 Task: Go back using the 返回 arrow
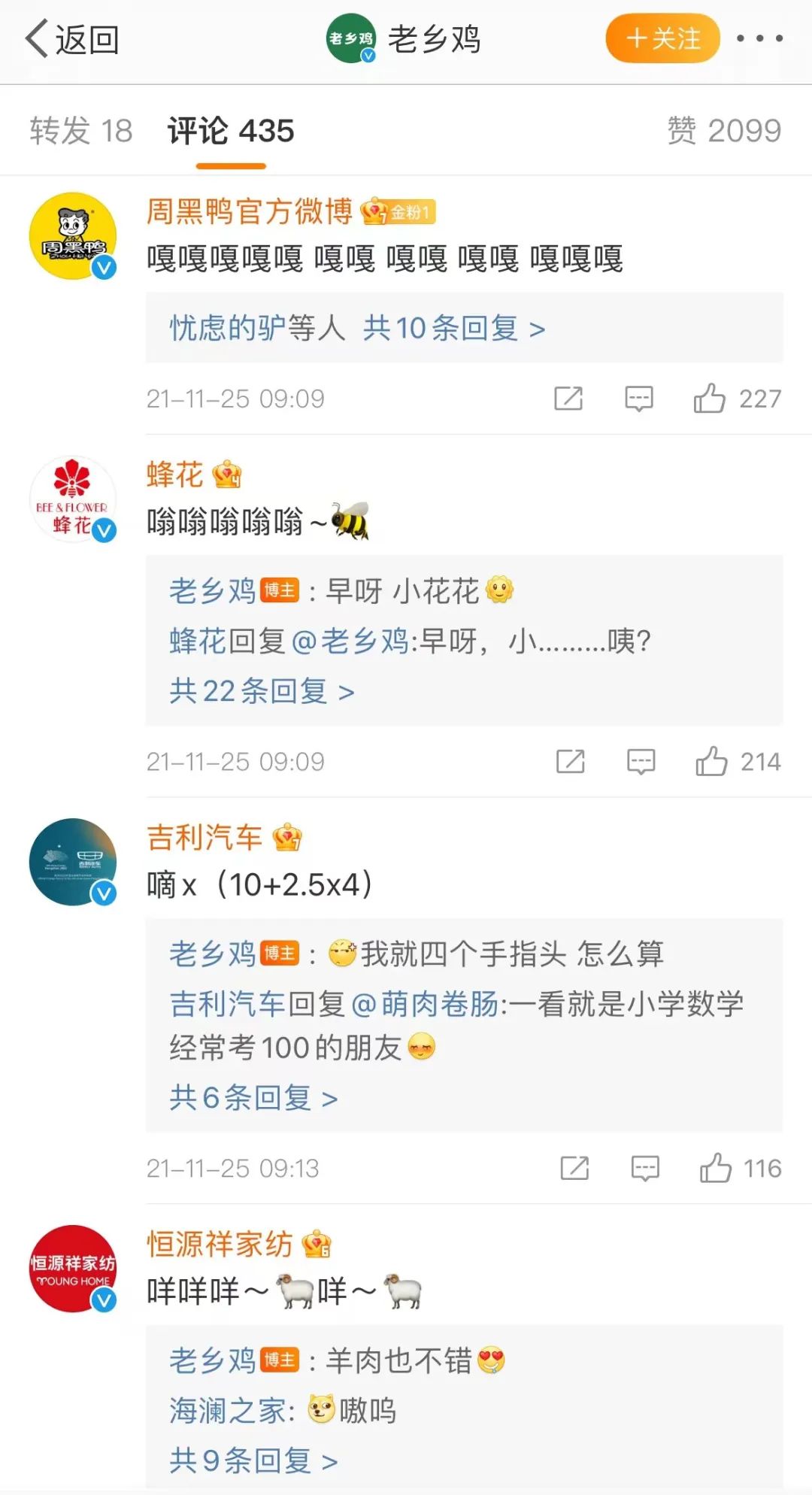click(72, 39)
